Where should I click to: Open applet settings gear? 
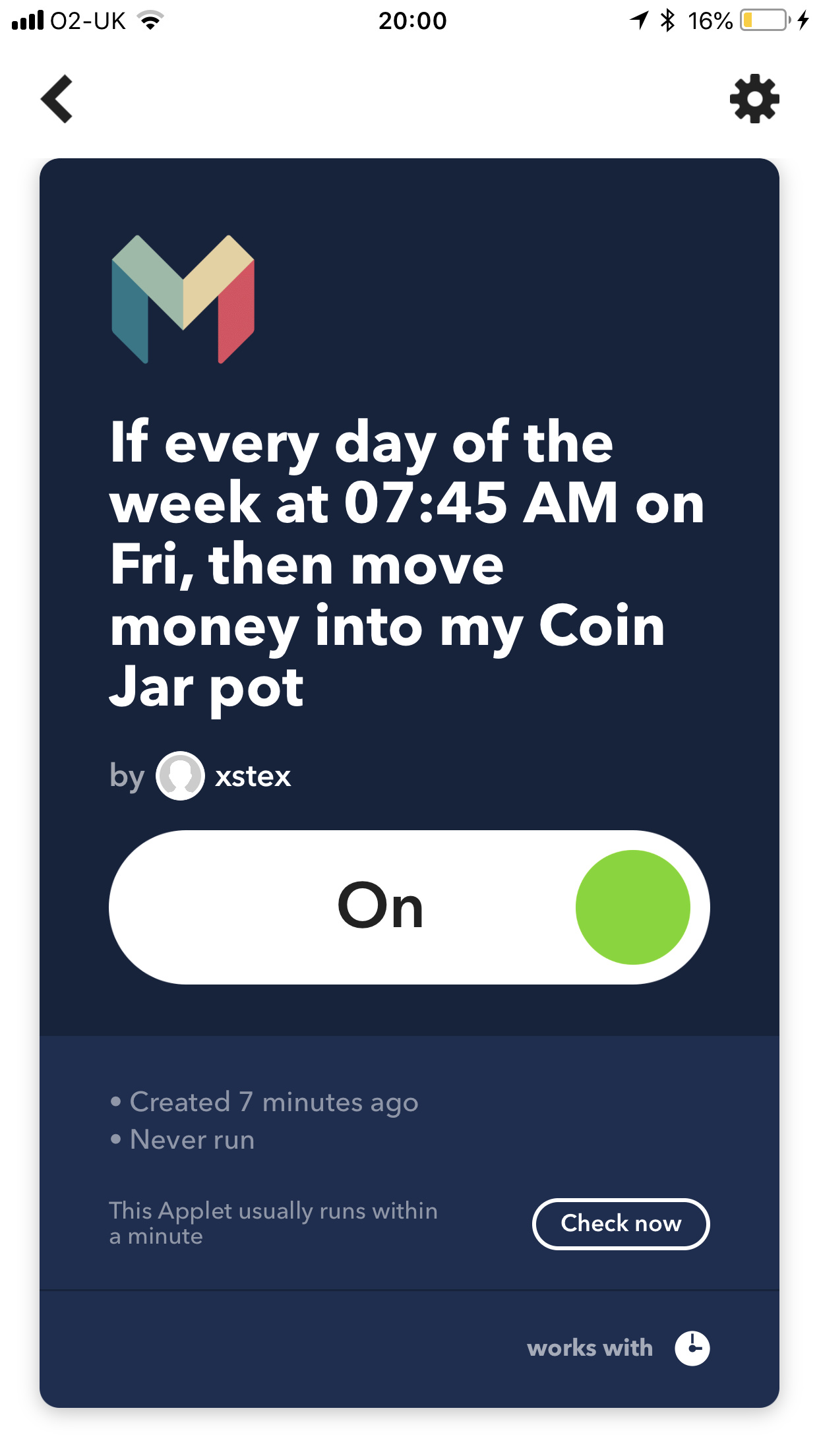coord(754,99)
